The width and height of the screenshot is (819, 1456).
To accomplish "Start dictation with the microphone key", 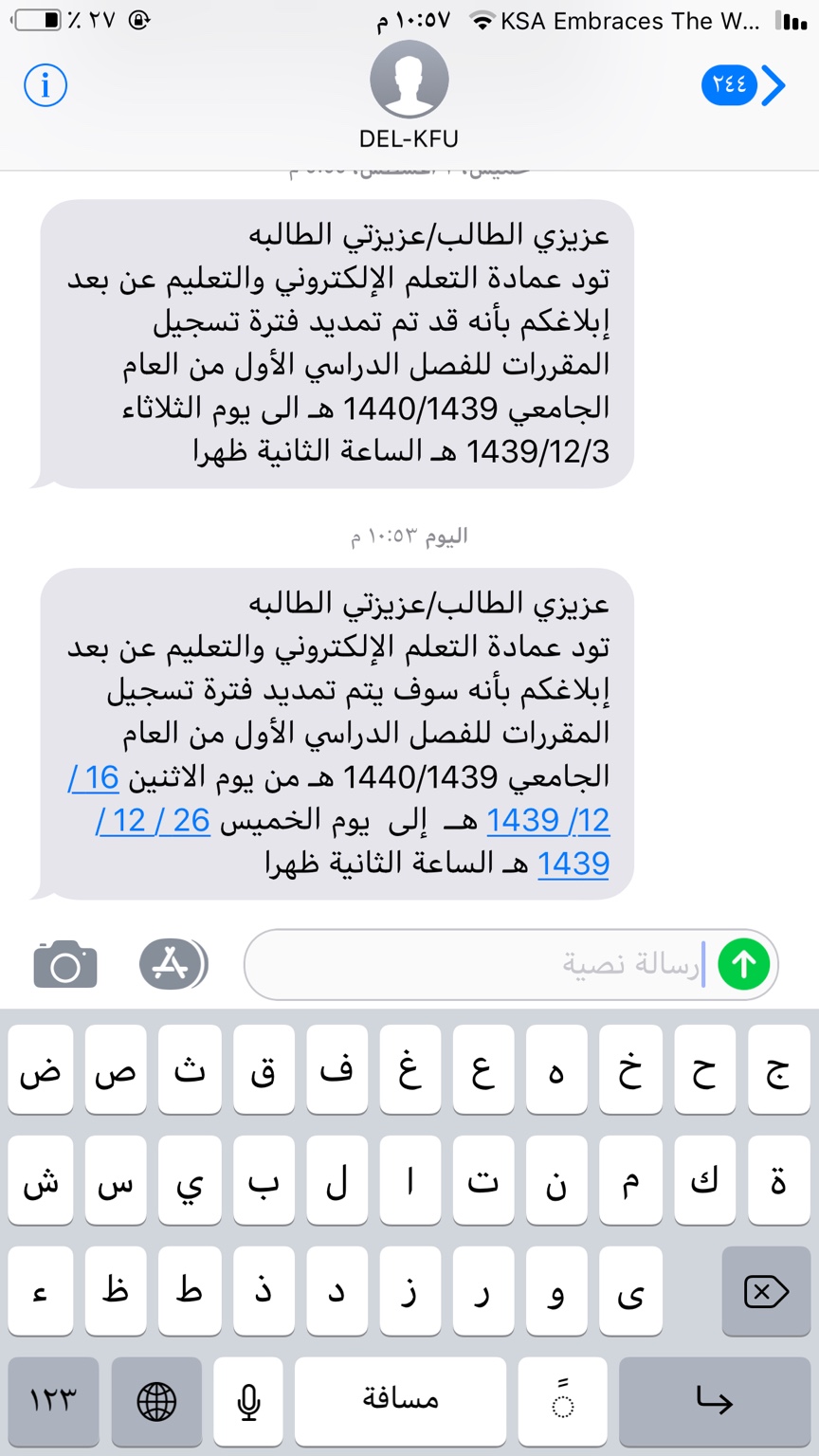I will 248,1401.
